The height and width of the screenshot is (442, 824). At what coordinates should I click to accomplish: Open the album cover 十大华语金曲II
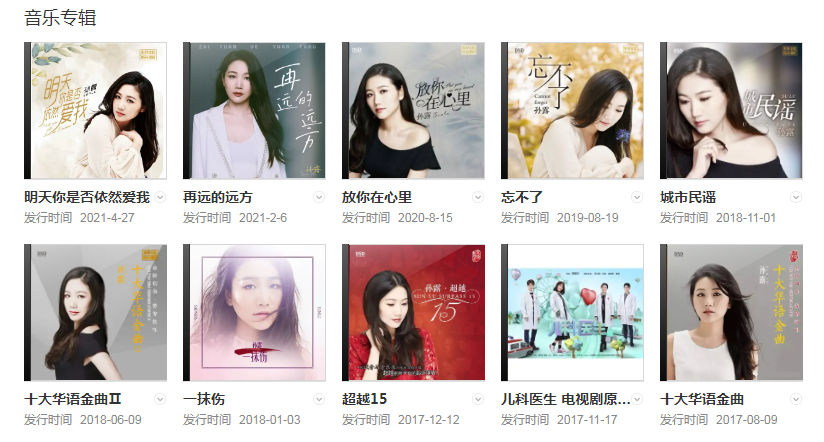coord(95,312)
